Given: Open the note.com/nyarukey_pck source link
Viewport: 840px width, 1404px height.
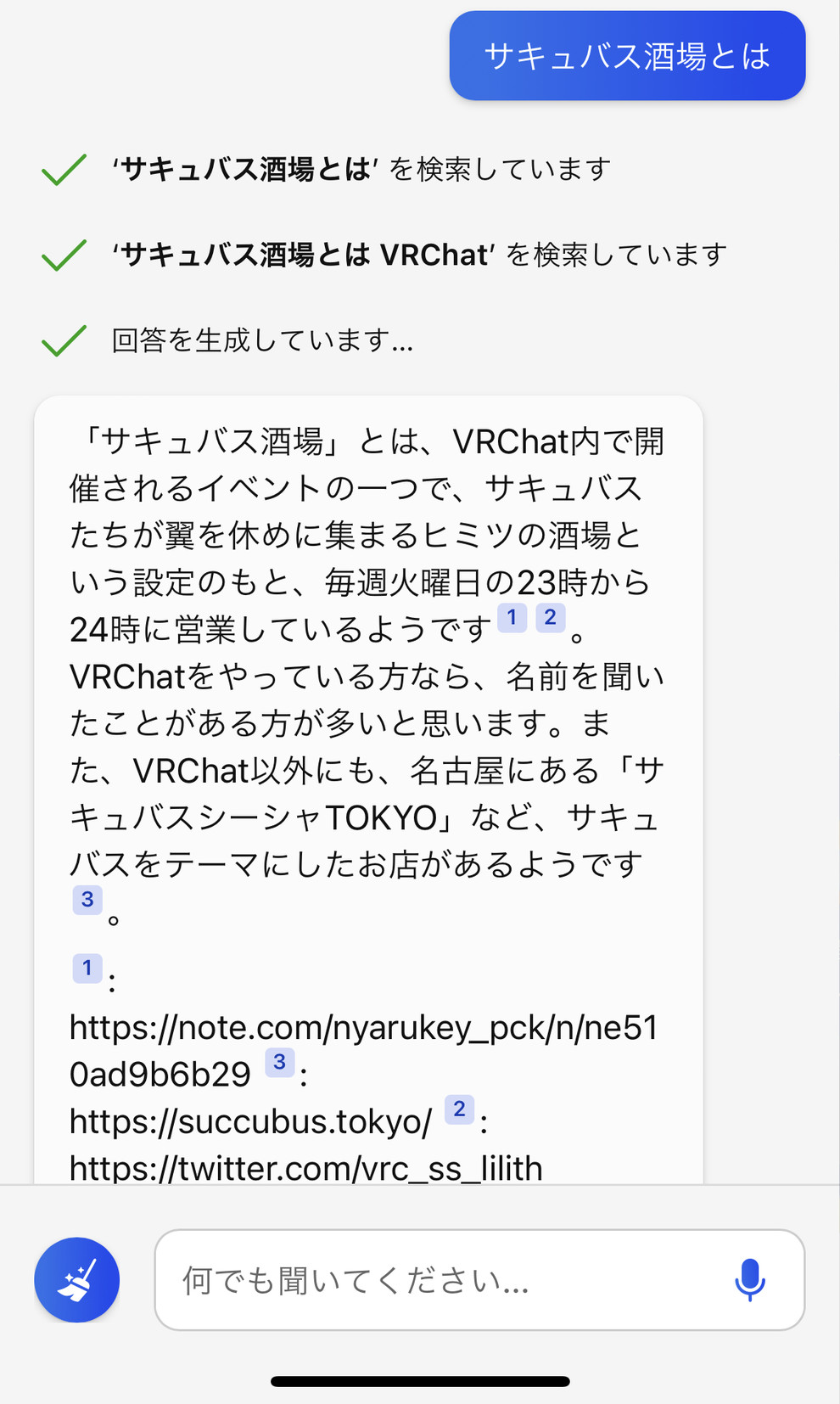Looking at the screenshot, I should click(363, 1051).
